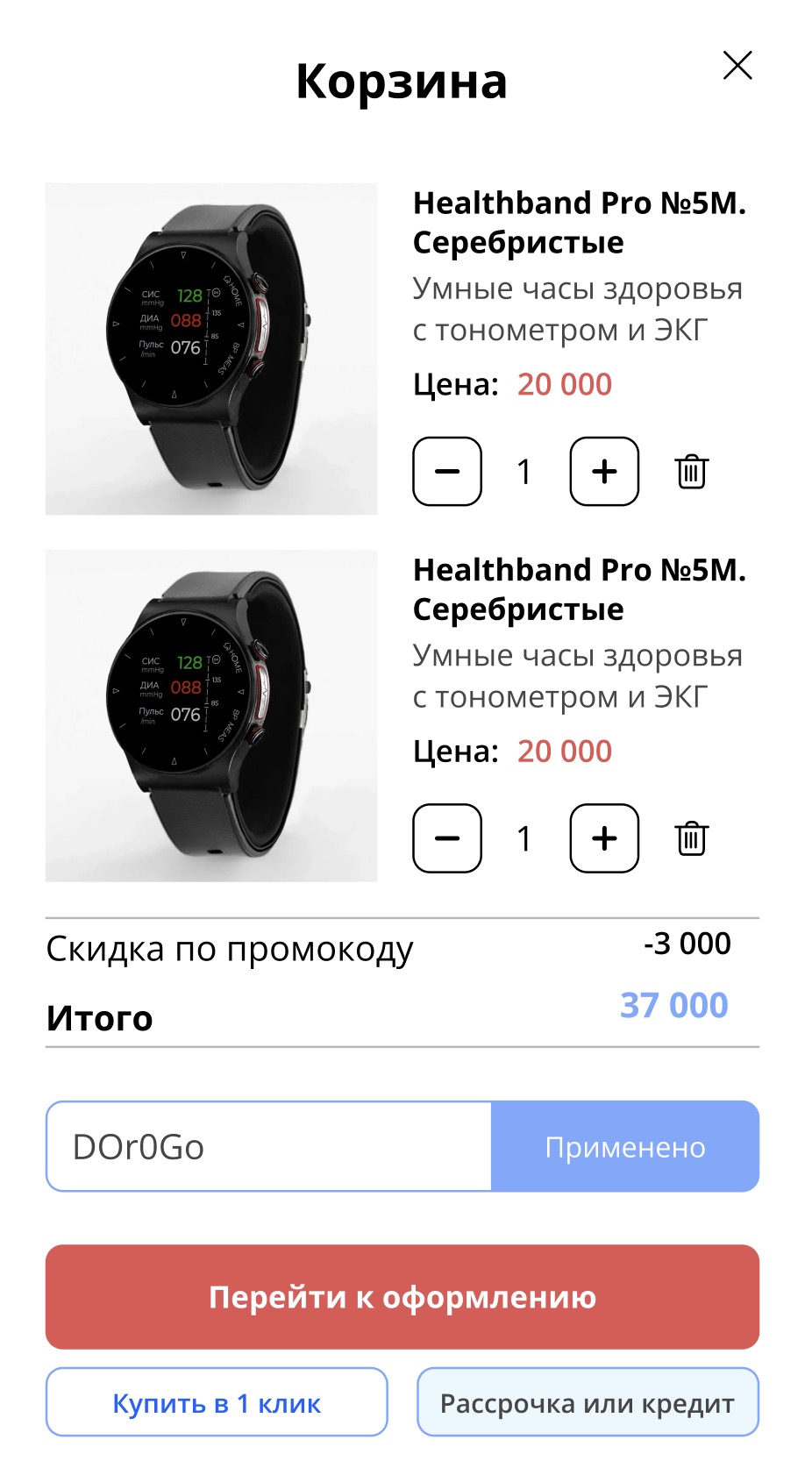This screenshot has width=812, height=1475.
Task: Delete the first Healthband Pro item with the trash icon
Action: (x=691, y=472)
